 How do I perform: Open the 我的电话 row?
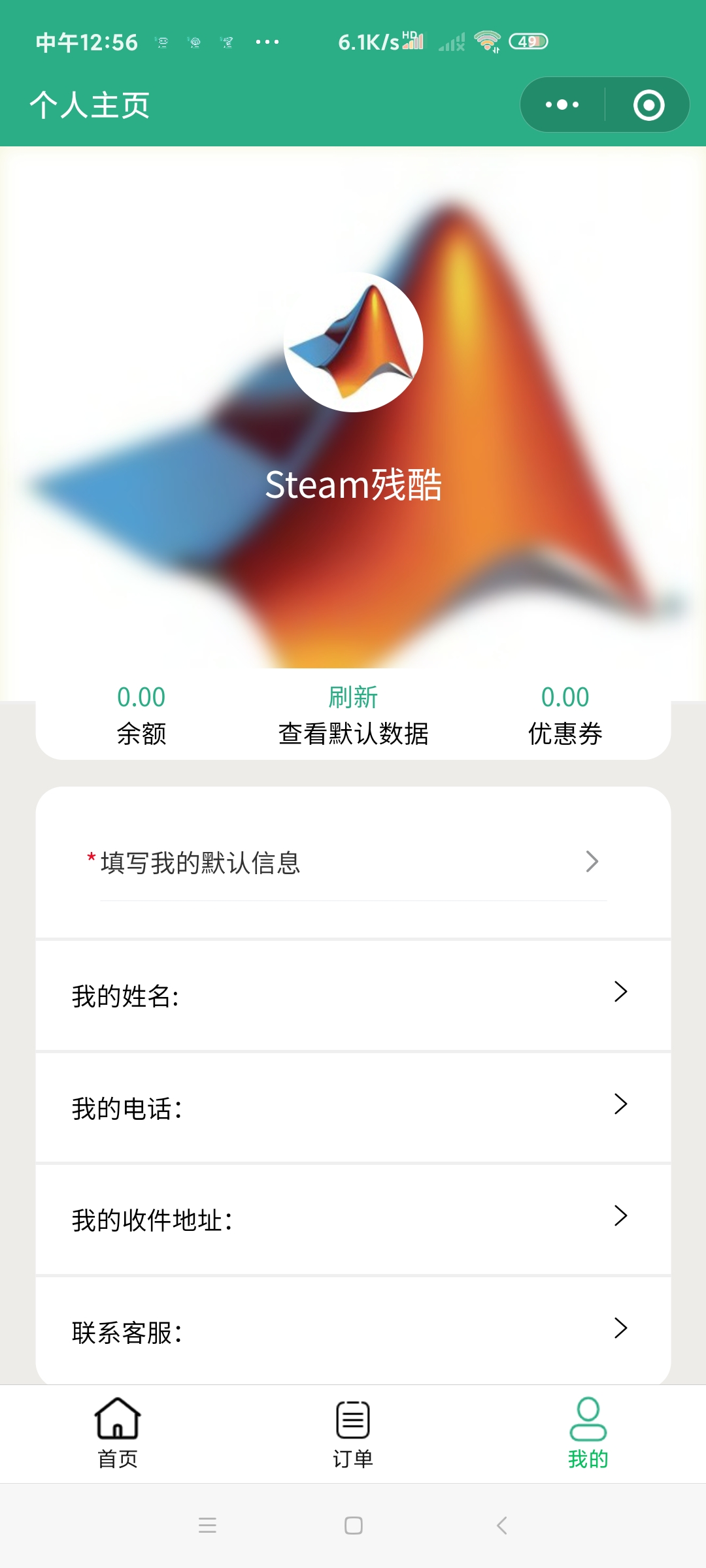click(353, 1107)
